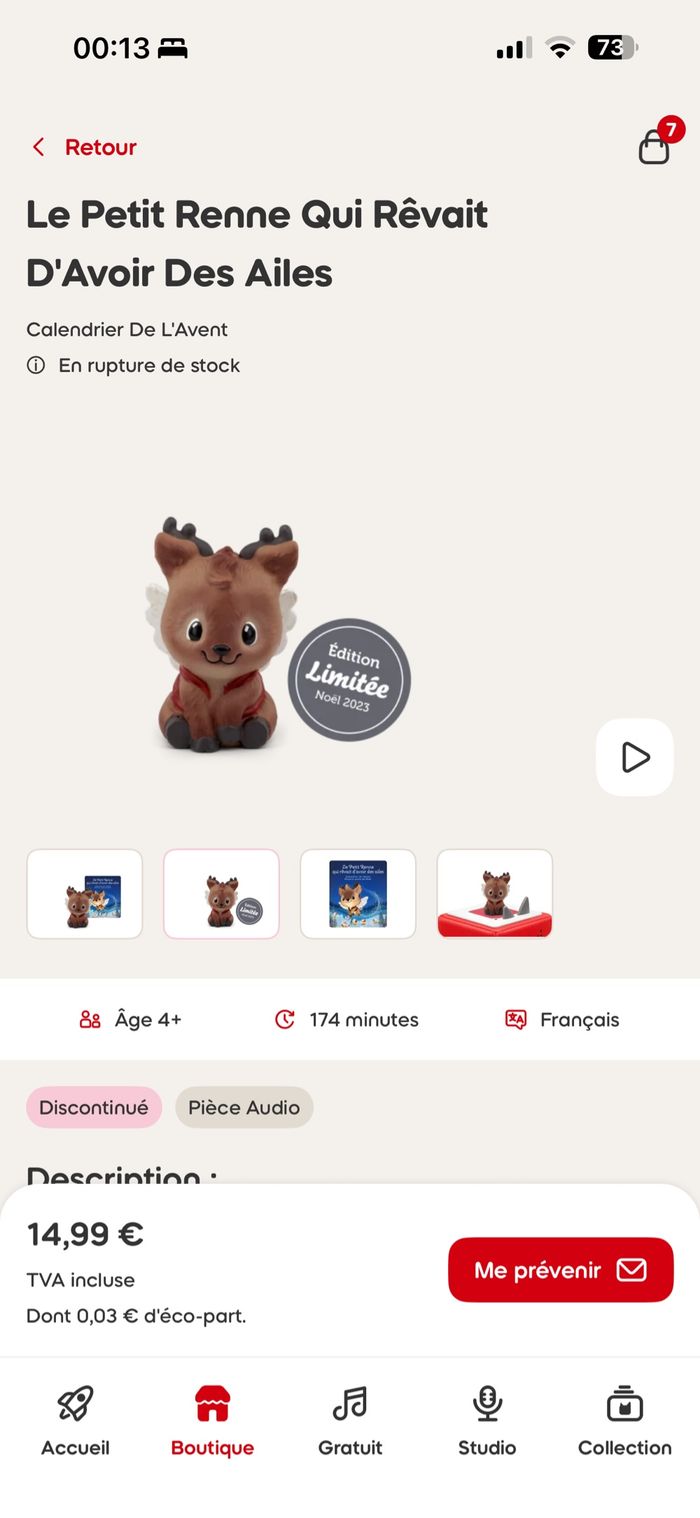The image size is (700, 1518).
Task: Open the Collection tab
Action: pyautogui.click(x=625, y=1420)
